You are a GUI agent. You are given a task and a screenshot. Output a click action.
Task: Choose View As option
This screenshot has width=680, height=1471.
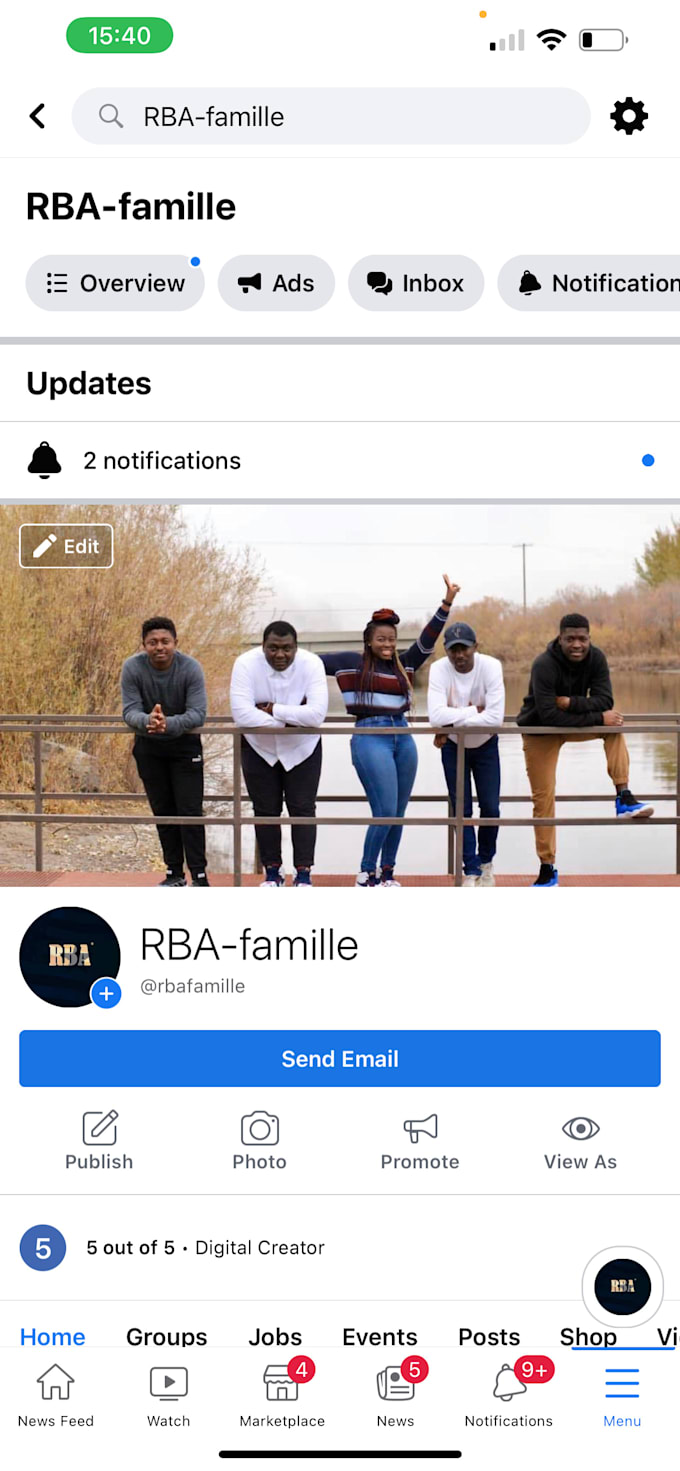tap(580, 1141)
